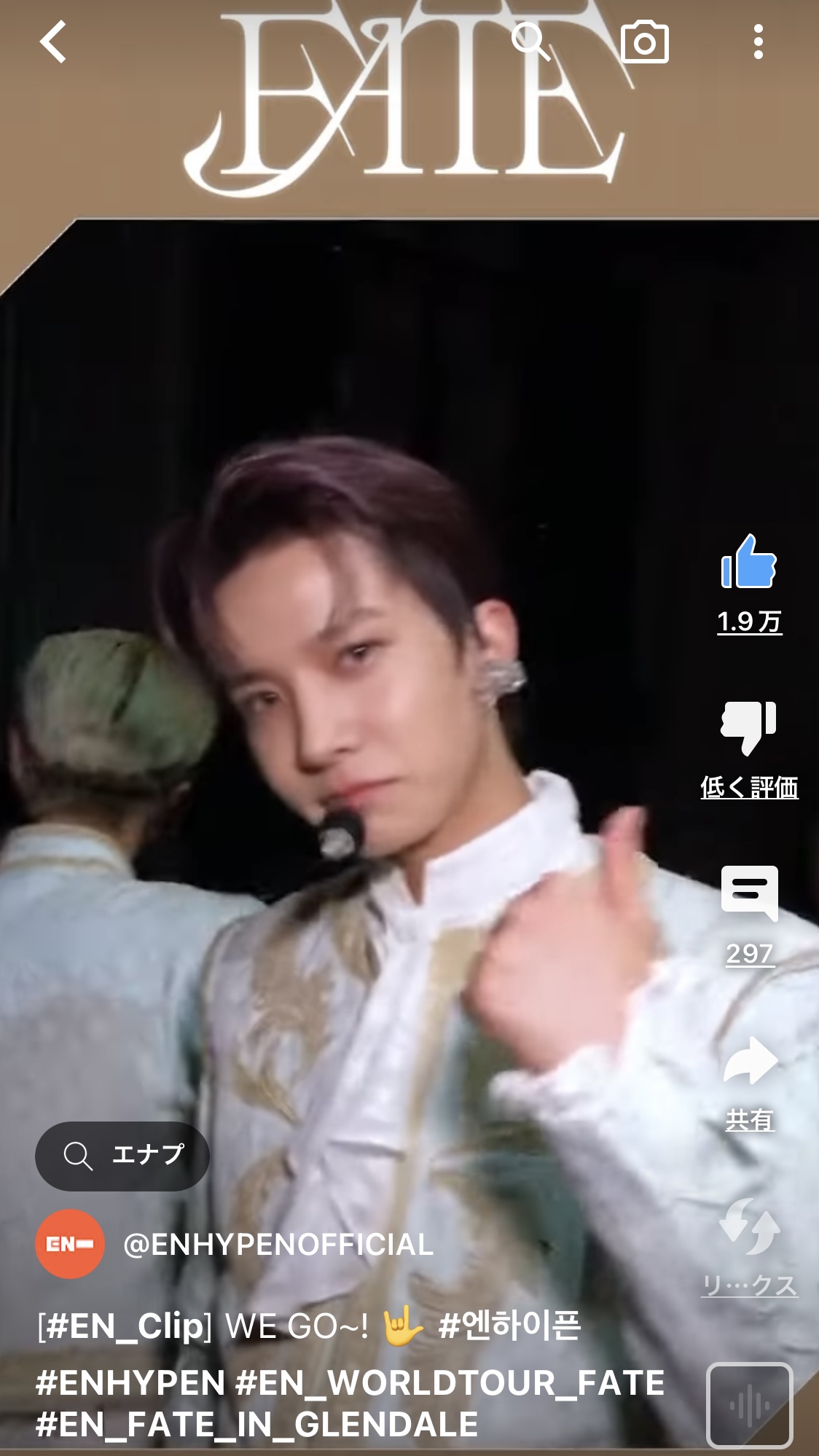Like this Short with the thumbs up
The height and width of the screenshot is (1456, 819).
749,561
